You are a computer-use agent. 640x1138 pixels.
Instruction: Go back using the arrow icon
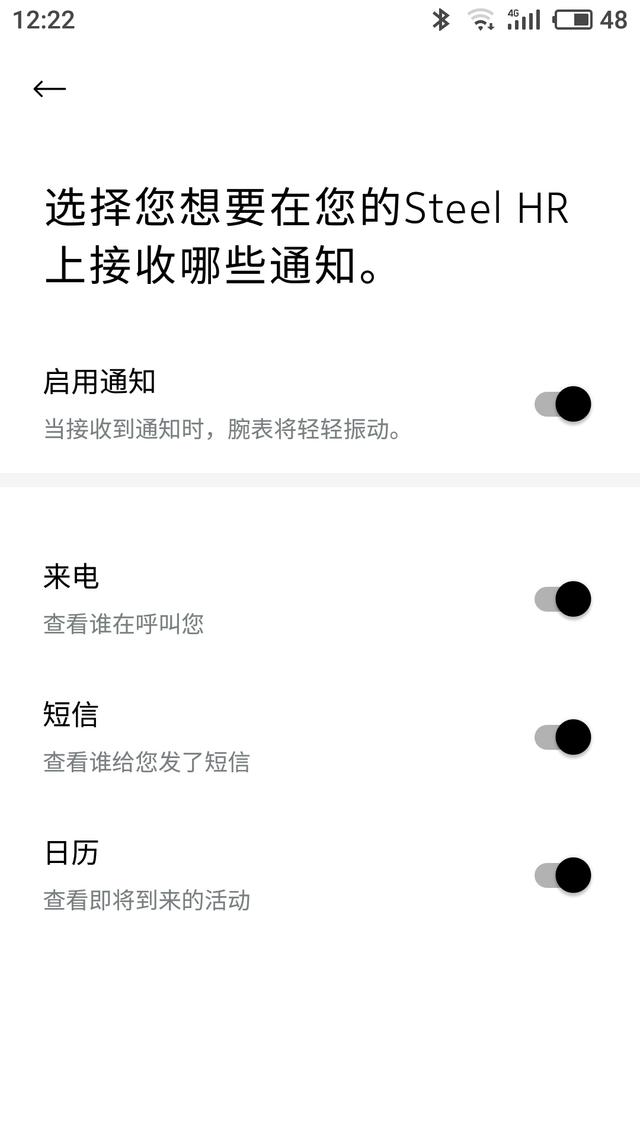(49, 89)
